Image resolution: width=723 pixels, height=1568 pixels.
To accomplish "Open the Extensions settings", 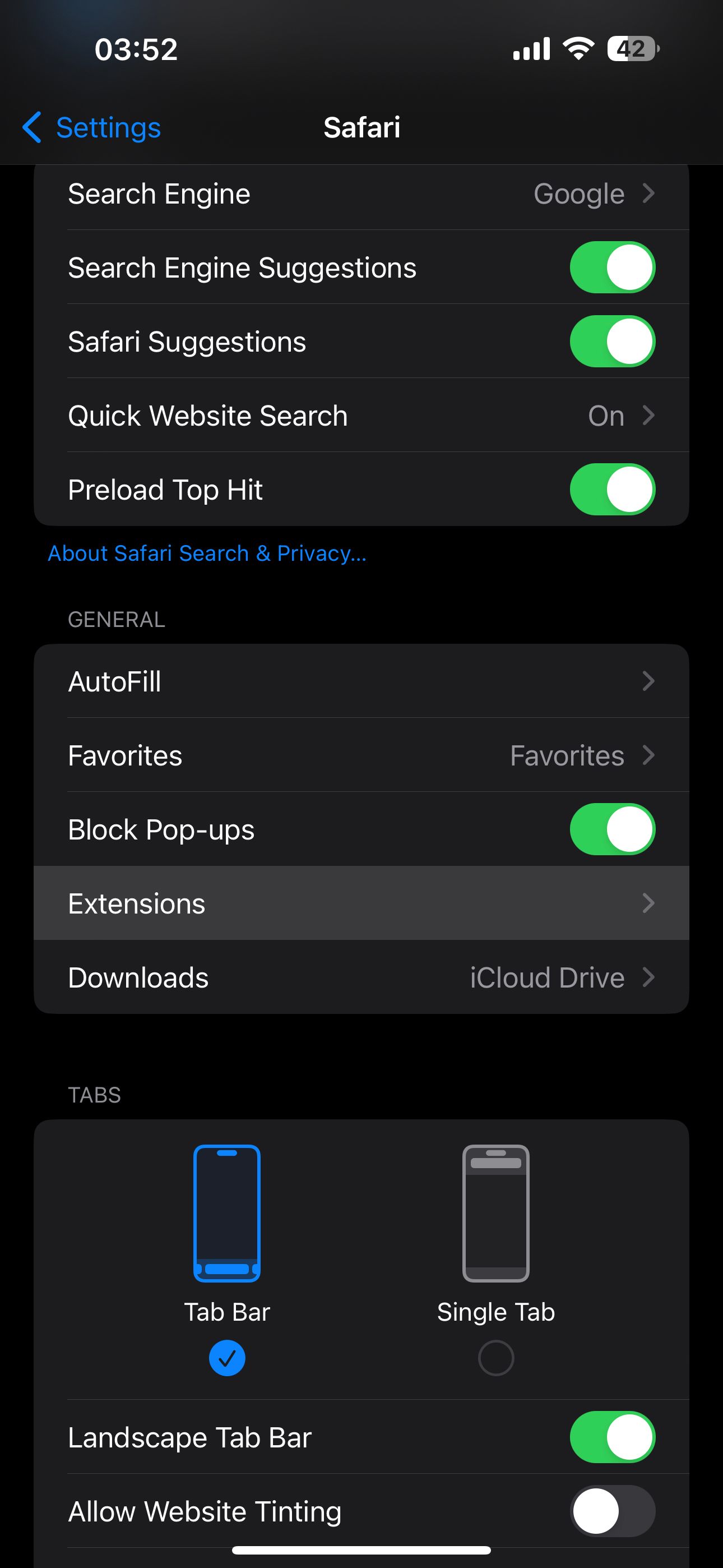I will (x=361, y=903).
